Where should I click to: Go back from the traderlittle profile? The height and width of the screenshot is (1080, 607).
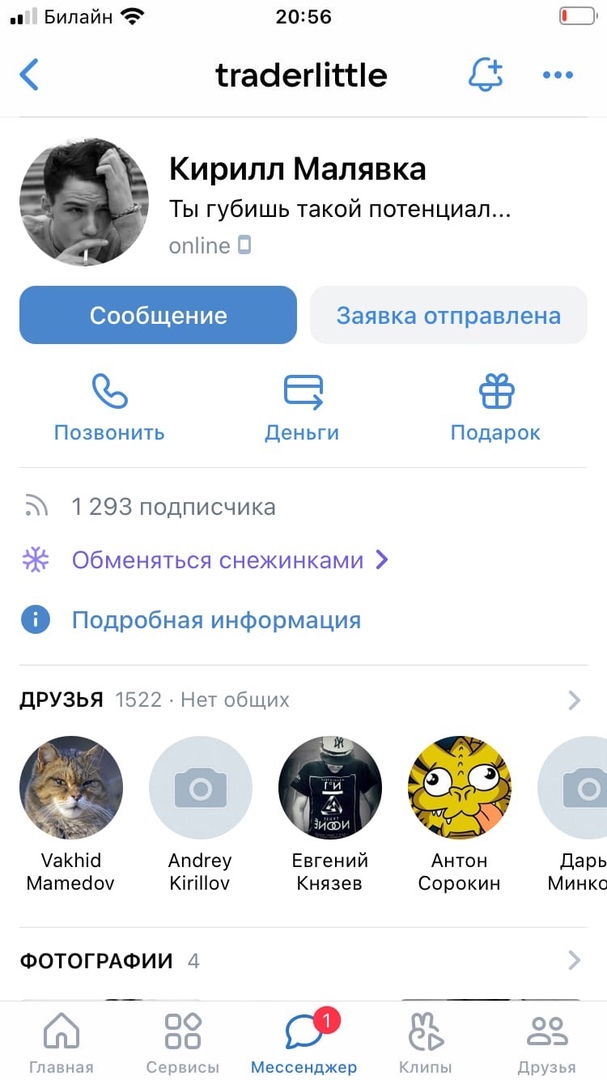tap(30, 75)
